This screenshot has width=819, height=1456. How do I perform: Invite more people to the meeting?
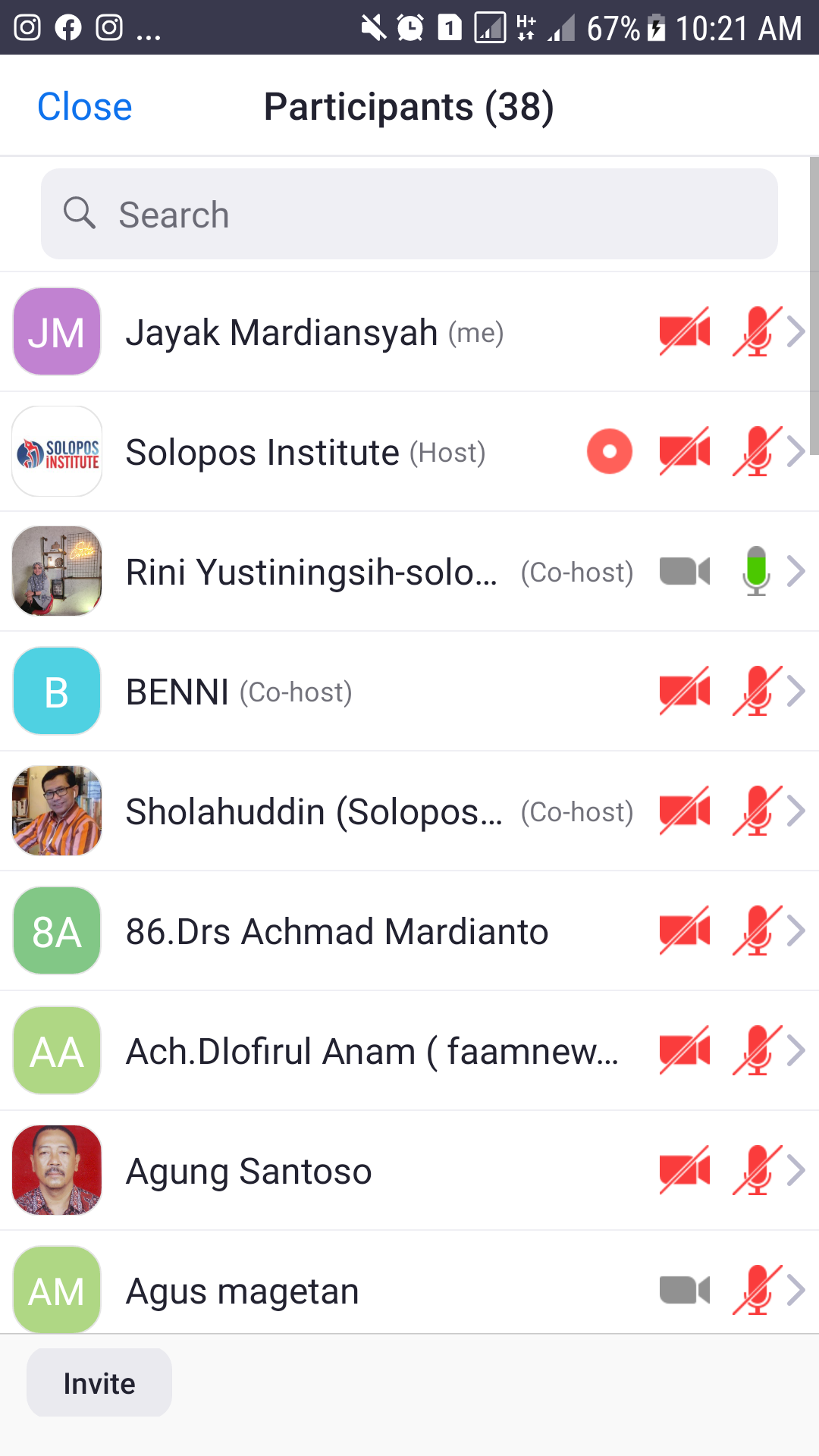[99, 1383]
